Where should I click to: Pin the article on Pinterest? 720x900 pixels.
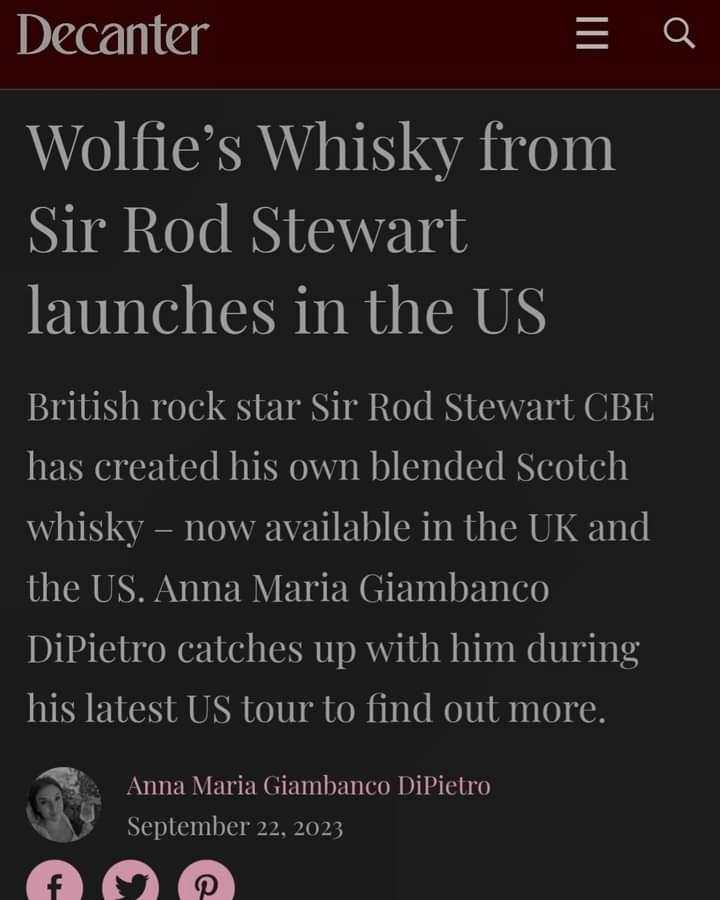(206, 884)
